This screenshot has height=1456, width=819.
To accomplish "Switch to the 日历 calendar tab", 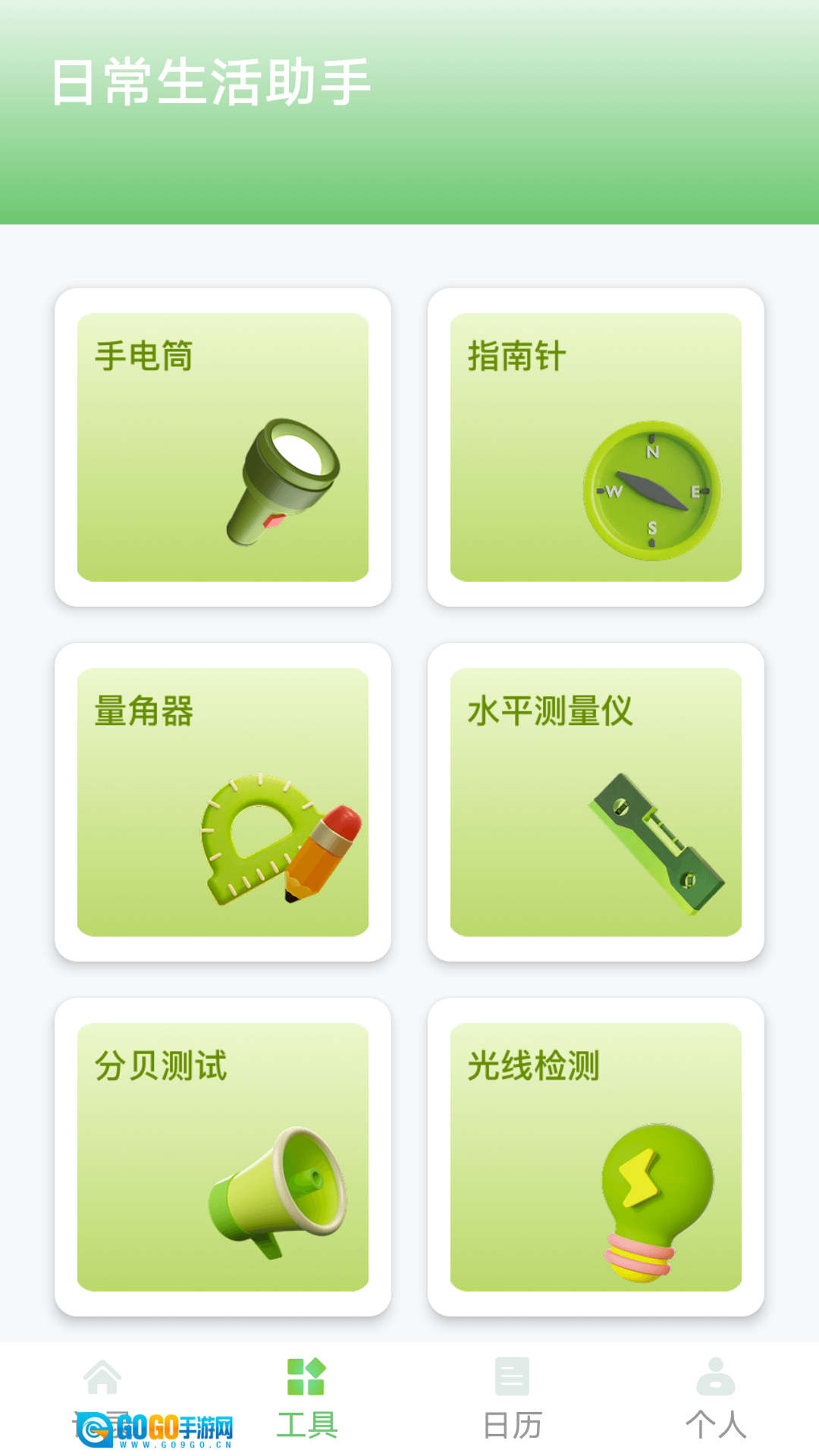I will pos(512,1397).
